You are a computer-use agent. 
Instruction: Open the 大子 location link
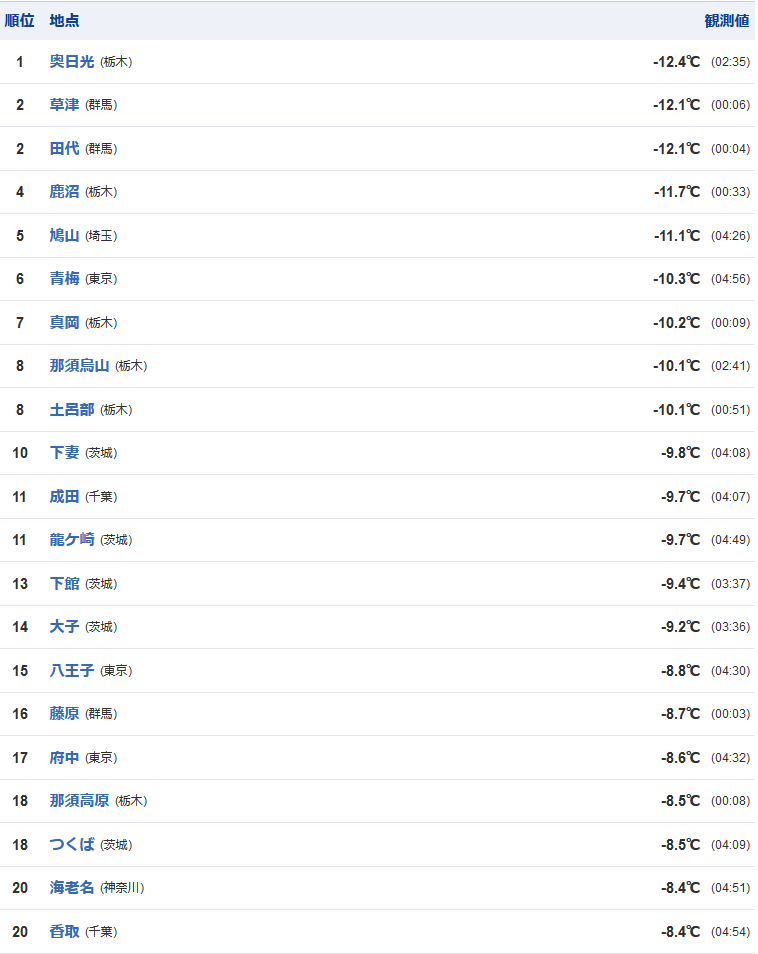(64, 627)
